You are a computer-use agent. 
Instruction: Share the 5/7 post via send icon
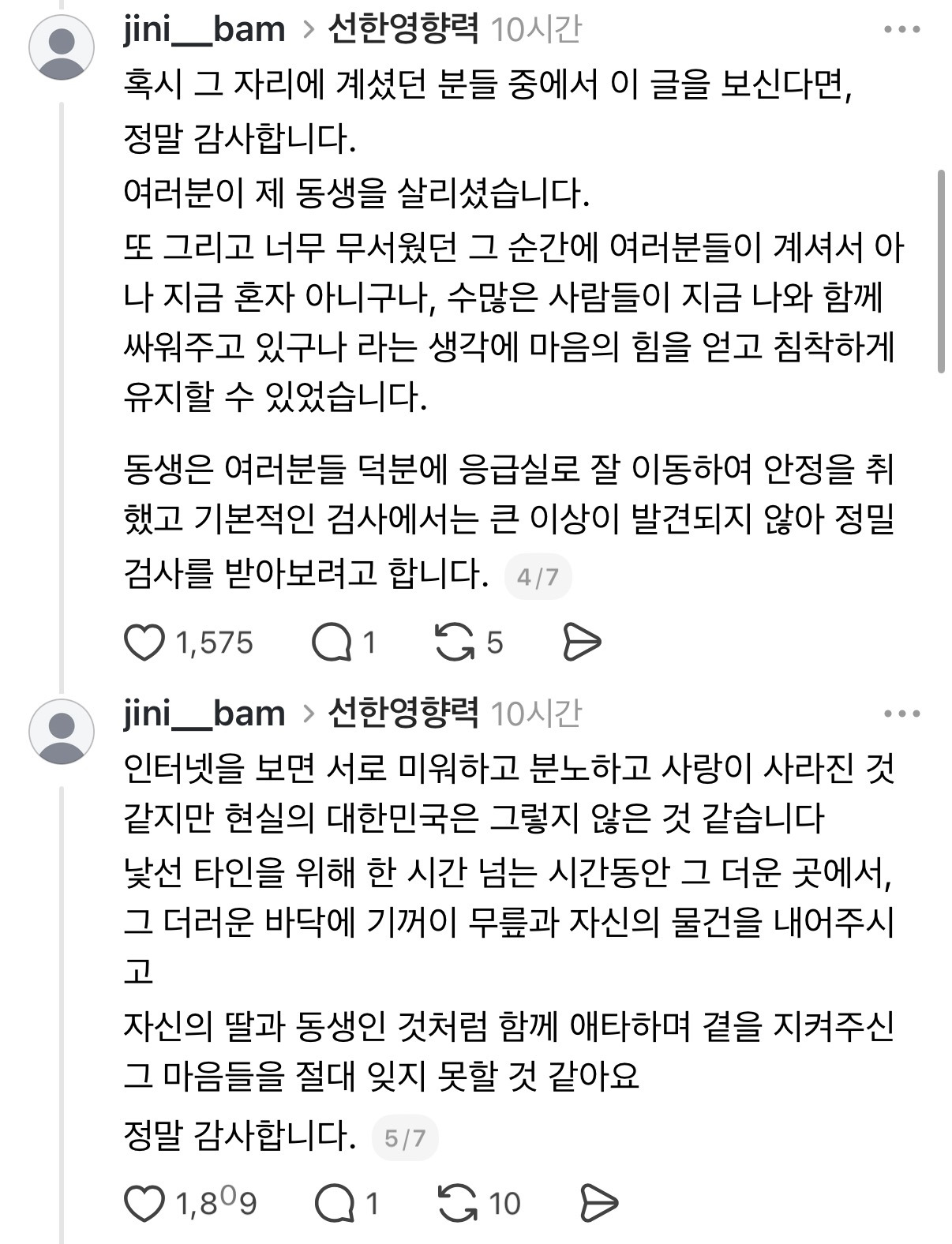point(599,1204)
